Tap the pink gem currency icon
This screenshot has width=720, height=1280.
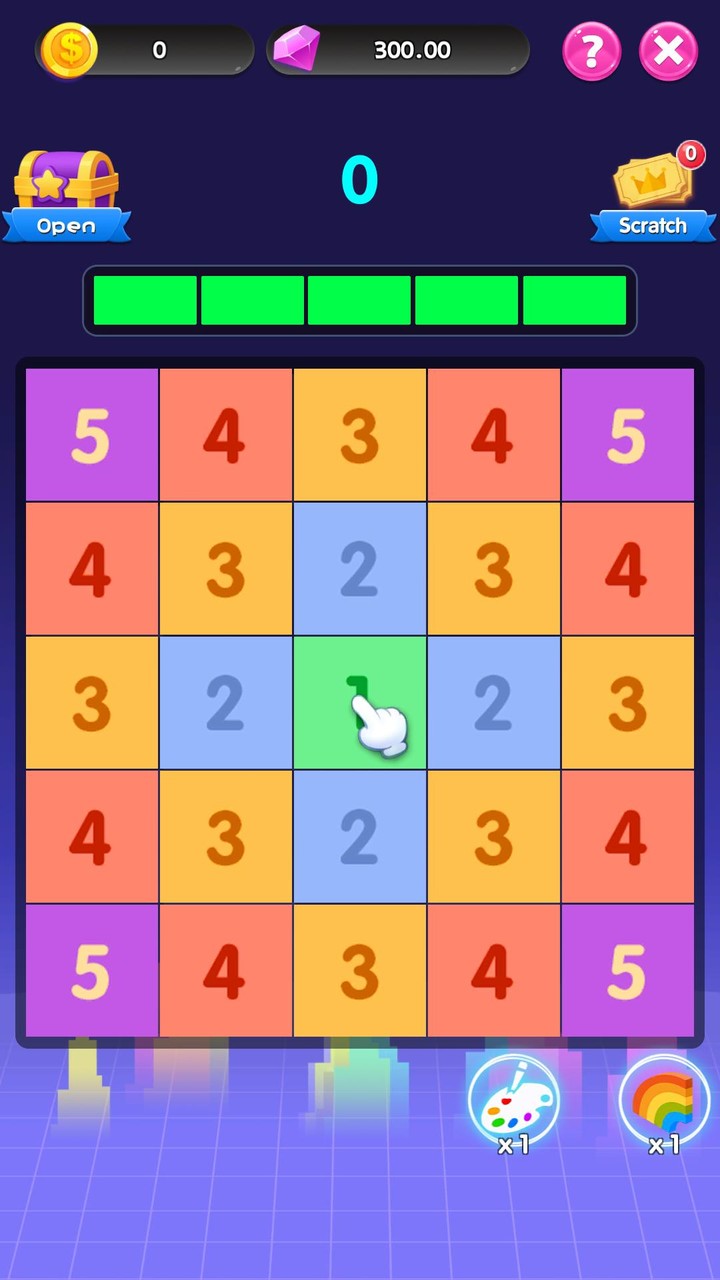295,48
